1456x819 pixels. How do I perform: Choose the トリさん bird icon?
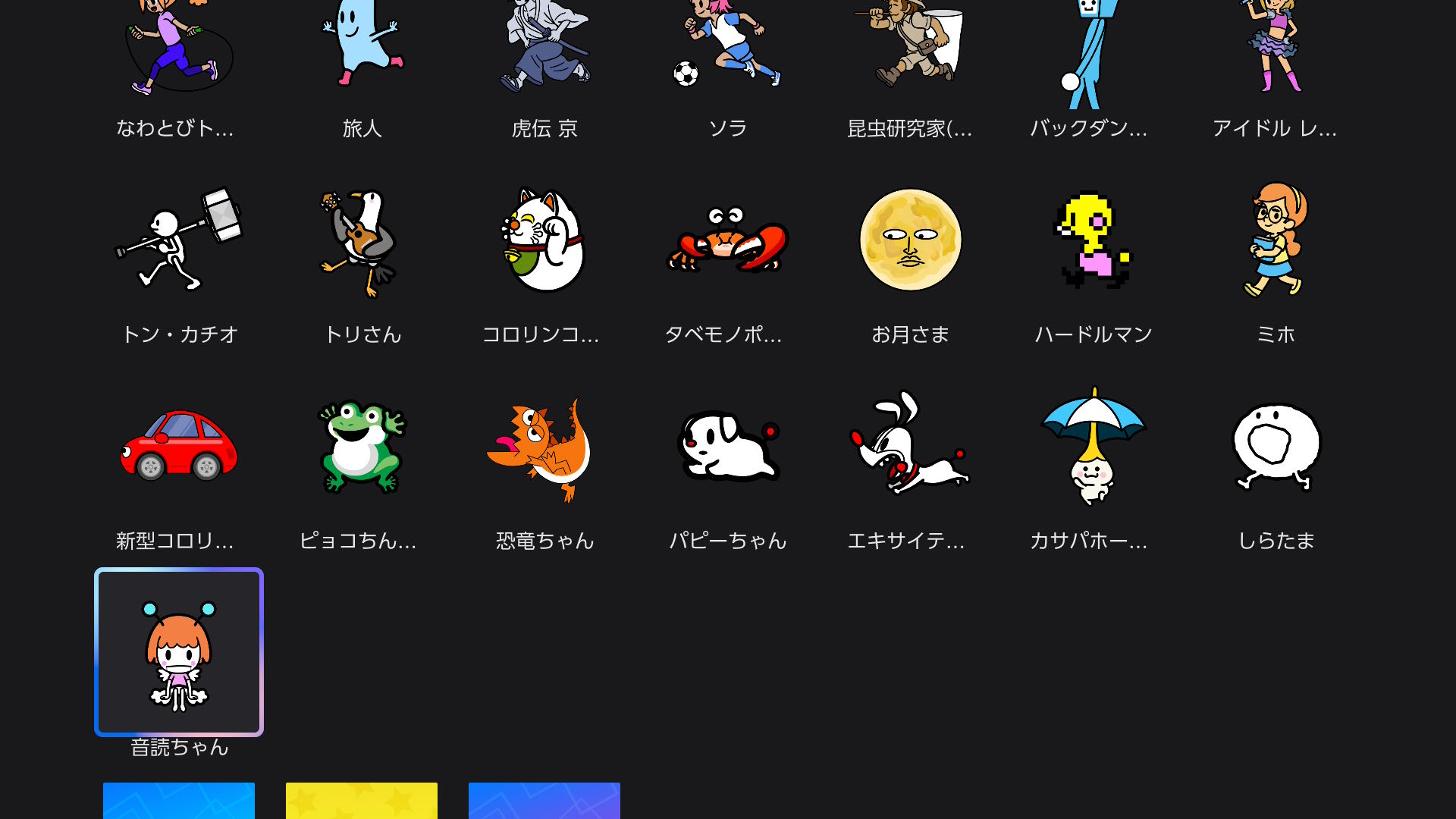[362, 241]
